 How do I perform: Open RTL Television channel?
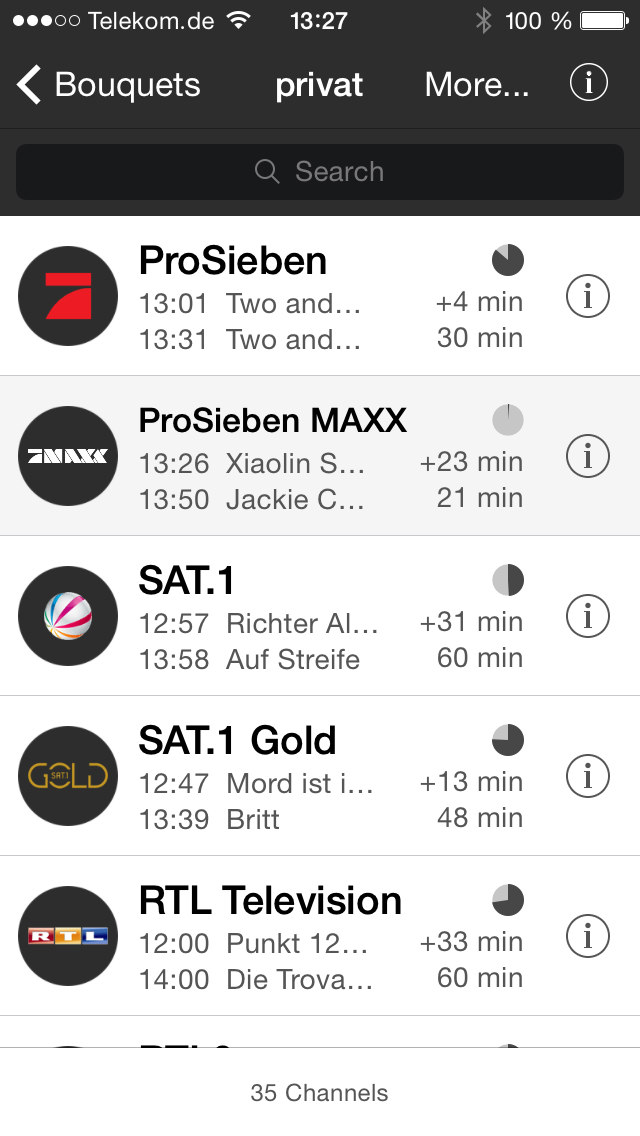click(320, 936)
